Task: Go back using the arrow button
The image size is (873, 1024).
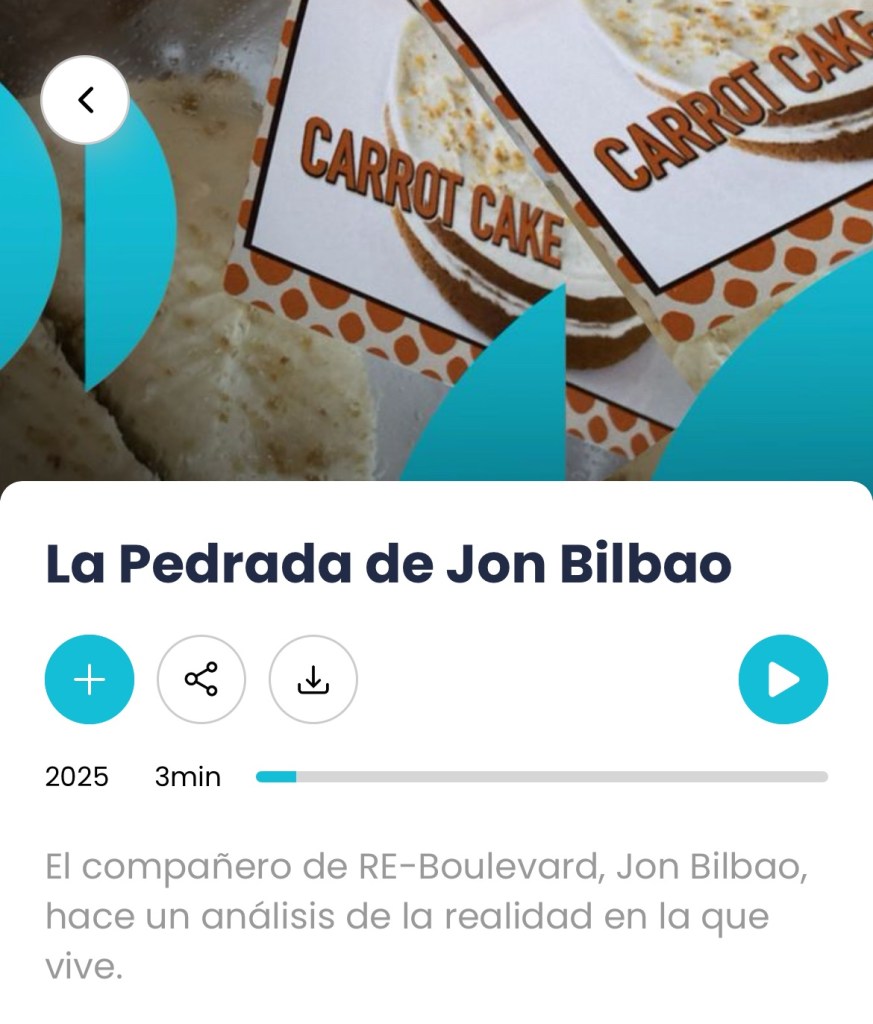Action: (85, 100)
